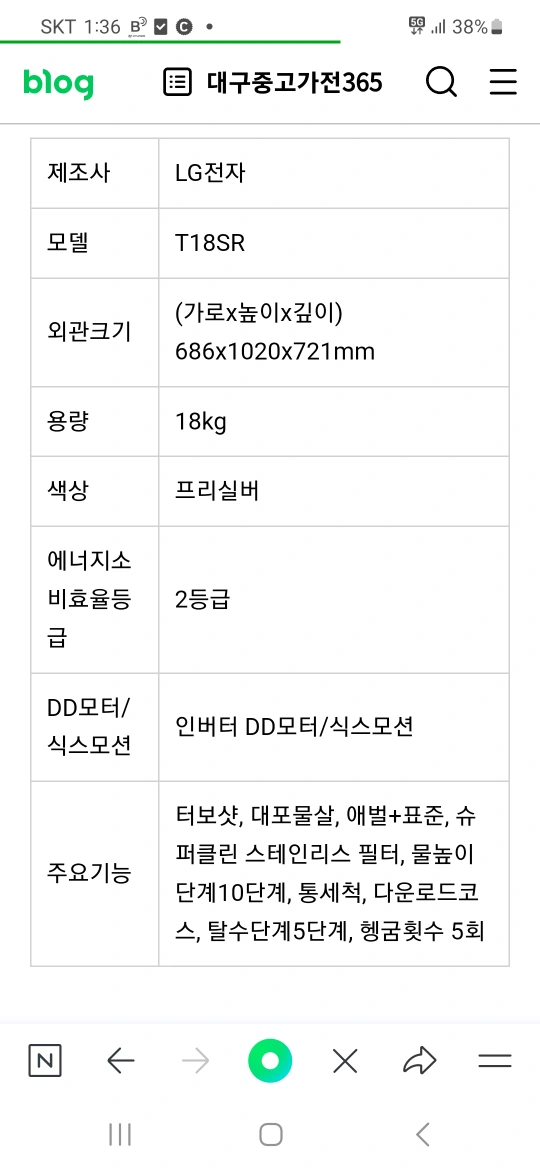Close the page with the X button

pos(345,1061)
